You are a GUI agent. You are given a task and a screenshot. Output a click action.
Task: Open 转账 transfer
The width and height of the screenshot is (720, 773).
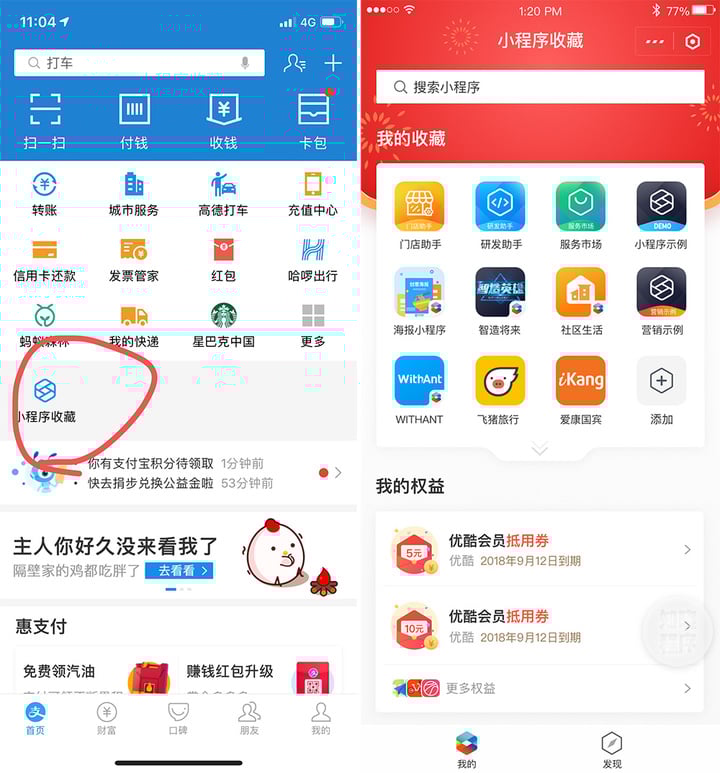tap(44, 193)
